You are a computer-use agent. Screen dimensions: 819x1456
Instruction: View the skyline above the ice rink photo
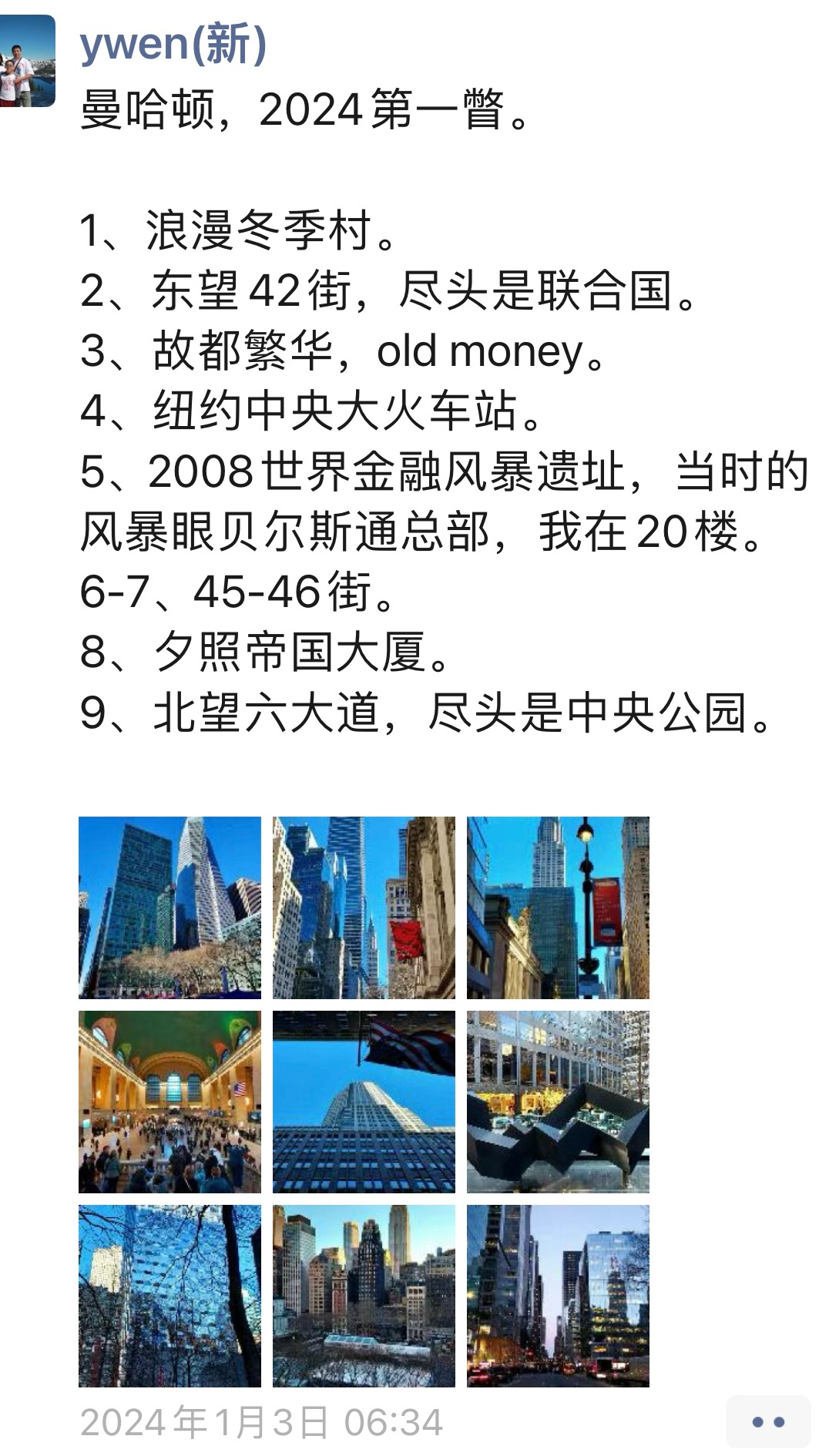point(364,1296)
